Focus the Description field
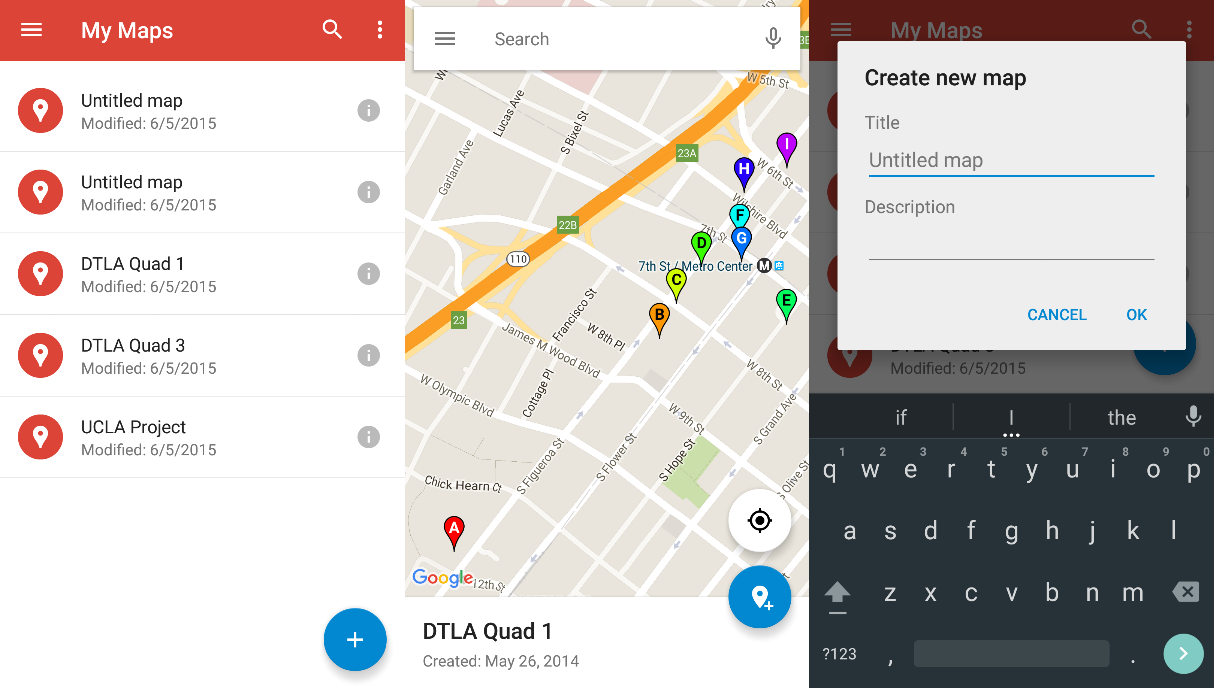 (x=1010, y=243)
